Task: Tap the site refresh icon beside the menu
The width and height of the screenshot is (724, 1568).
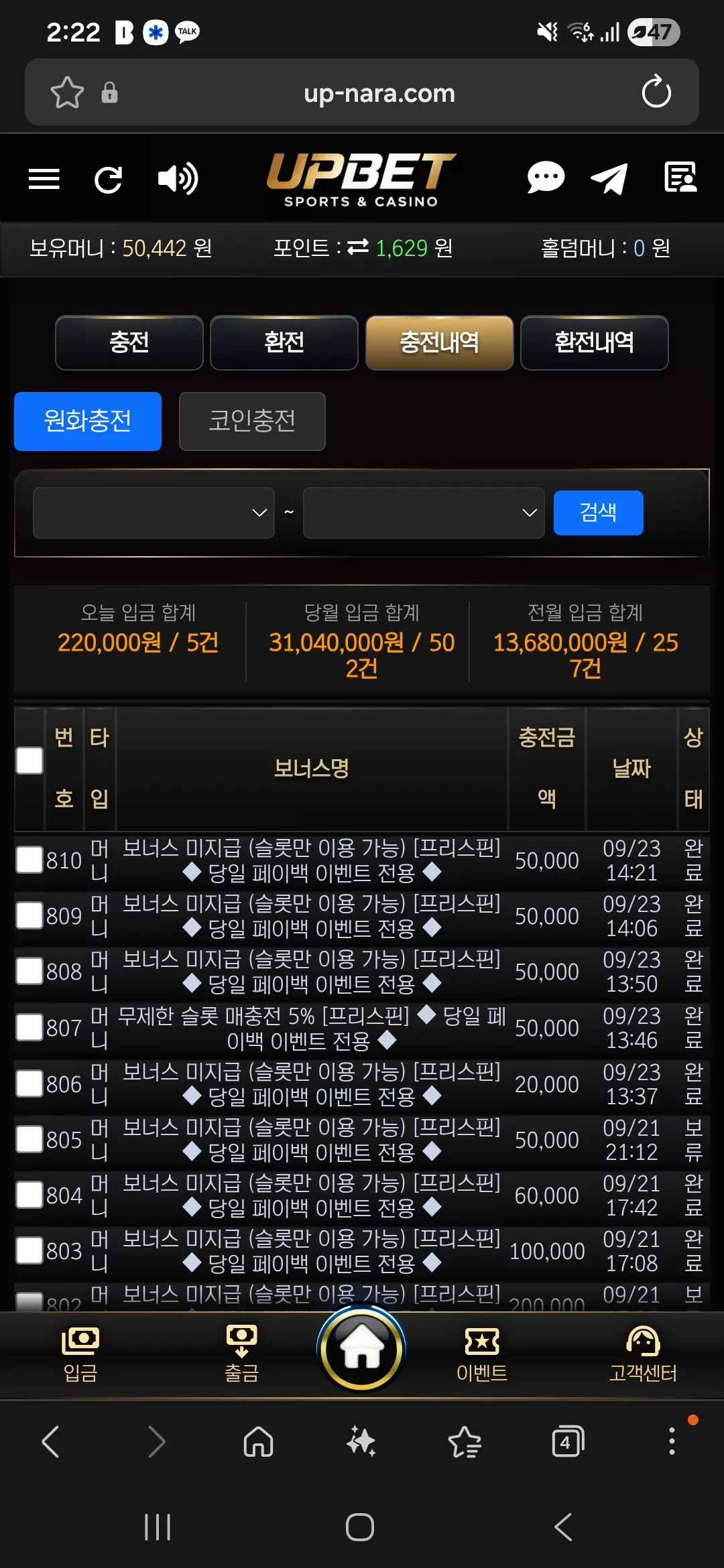Action: click(108, 179)
